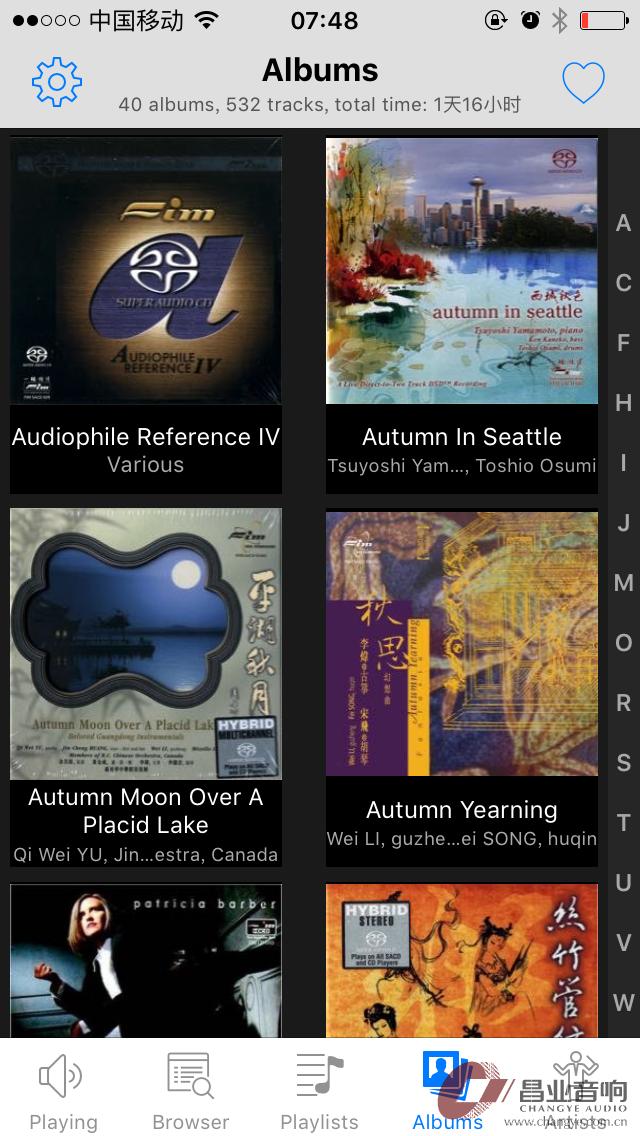This screenshot has height=1136, width=640.
Task: Go to the Browser tab
Action: point(190,1090)
